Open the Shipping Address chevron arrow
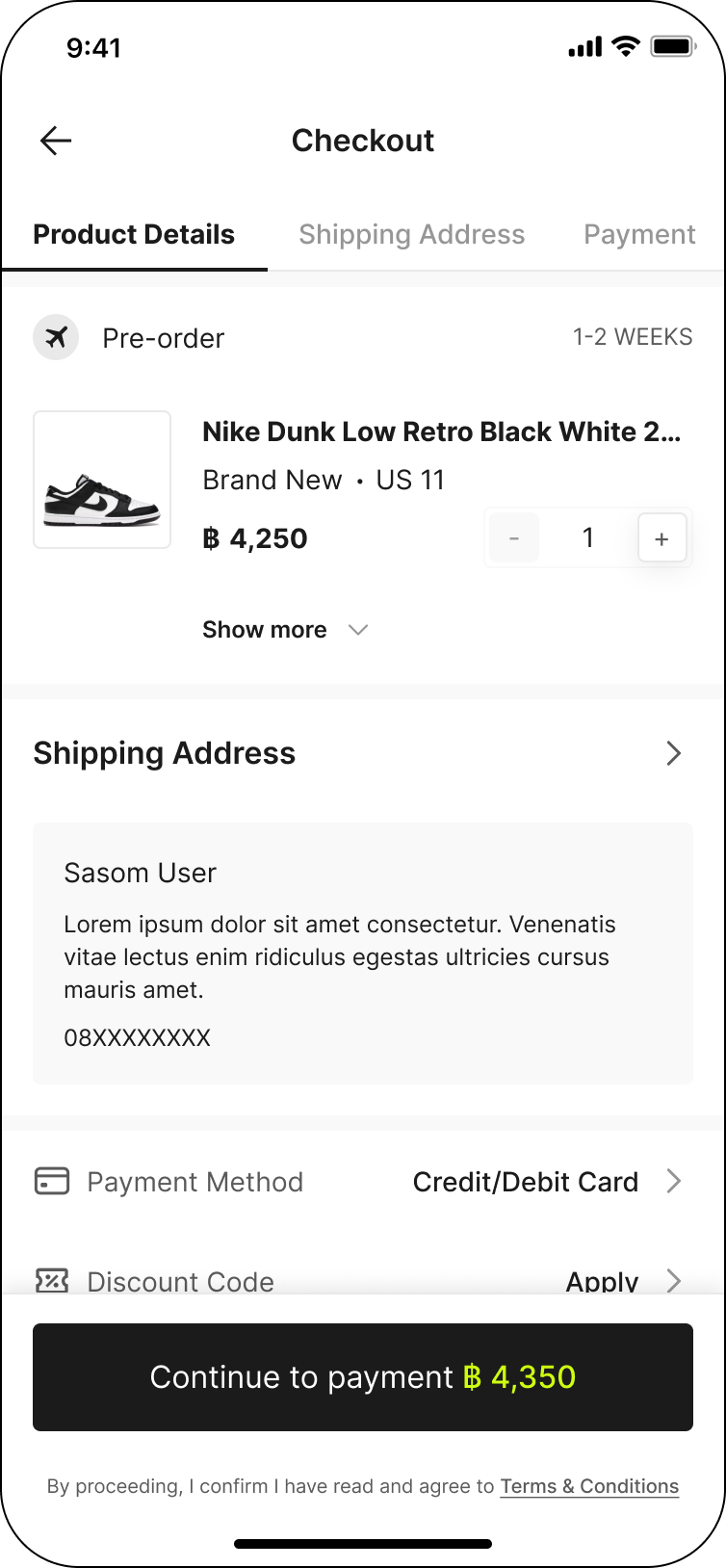The image size is (726, 1568). coord(674,753)
